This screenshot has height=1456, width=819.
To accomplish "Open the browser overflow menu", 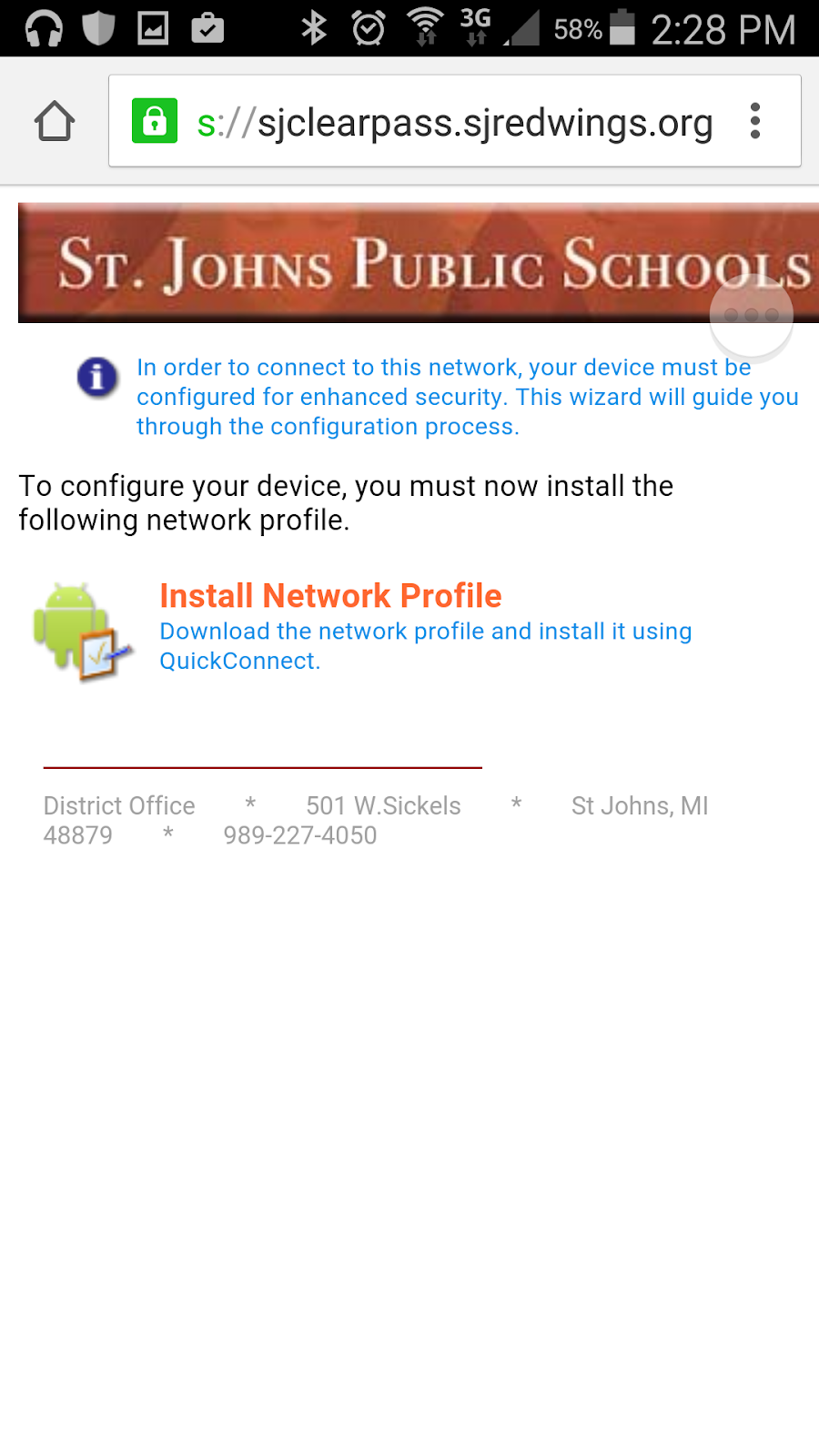I will click(754, 121).
